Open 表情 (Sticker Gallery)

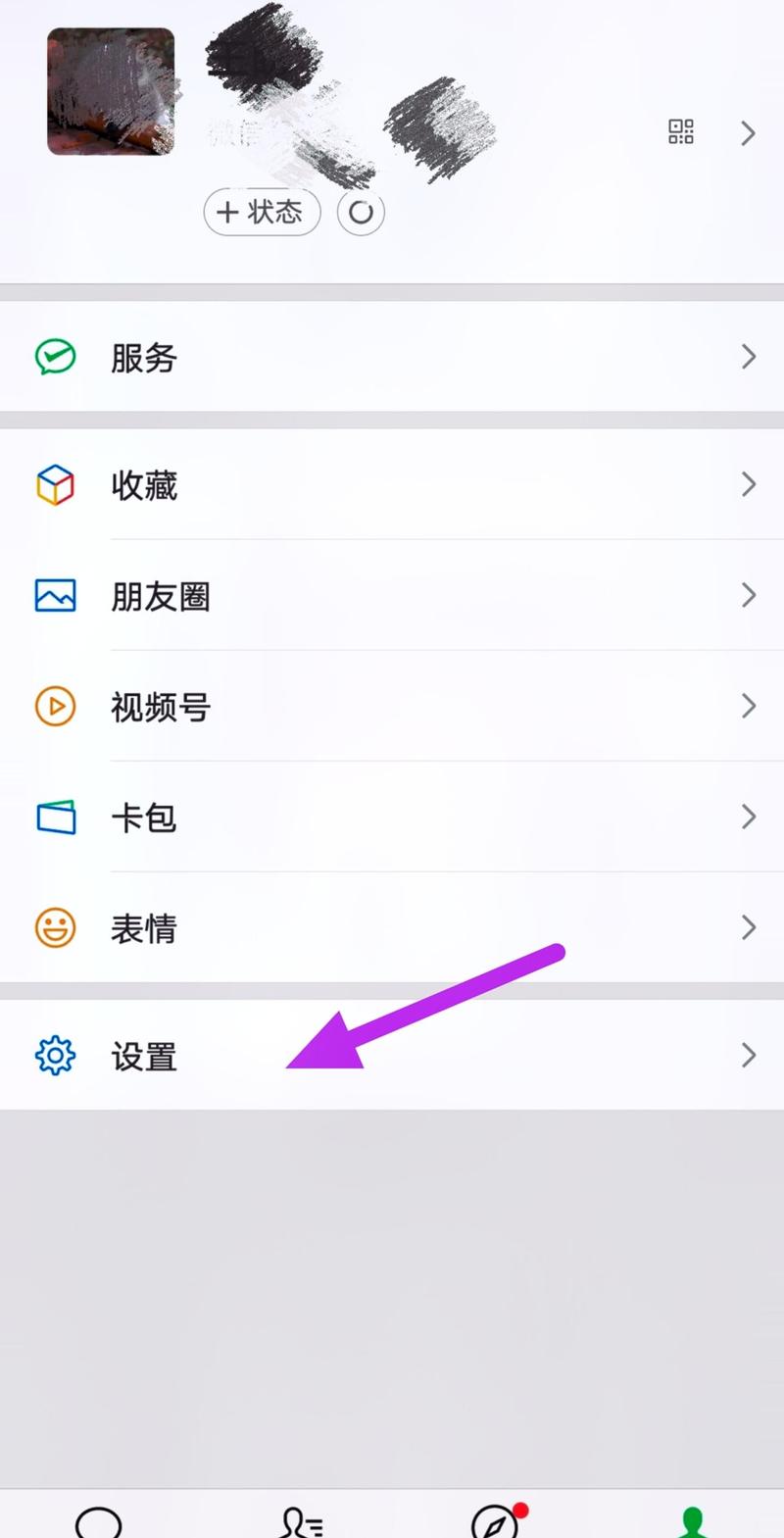tap(392, 927)
